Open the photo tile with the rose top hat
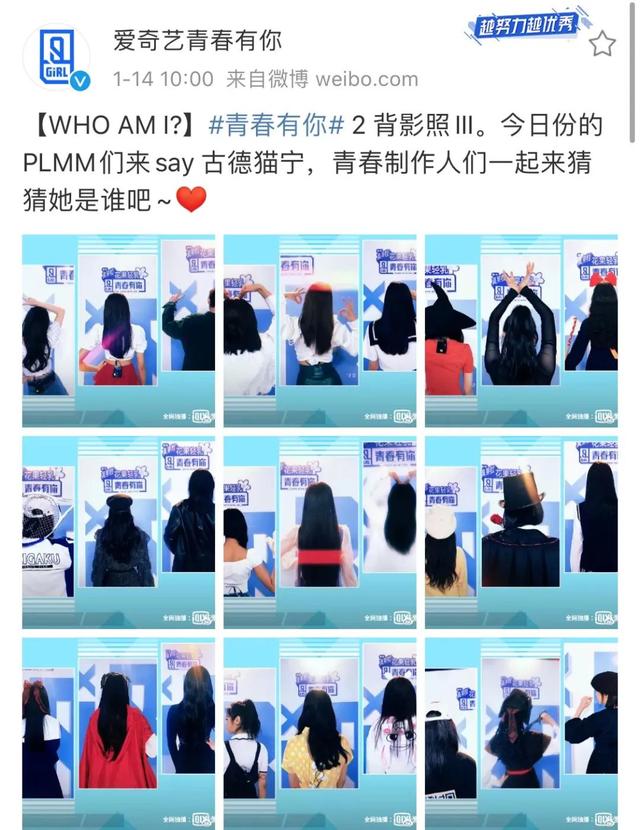The image size is (640, 830). tap(521, 532)
